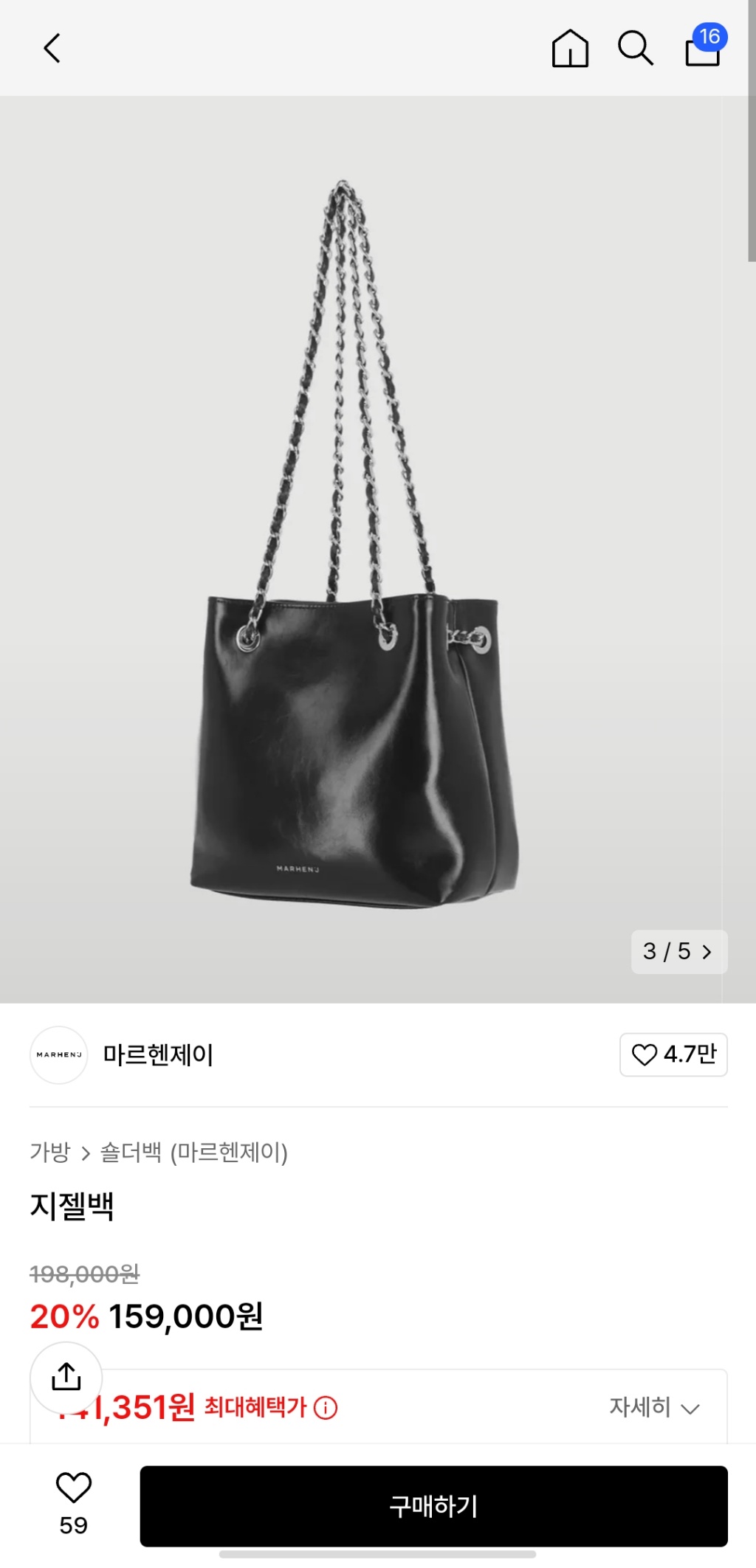Open the shopping bag with 16 items
Viewport: 756px width, 1568px height.
(x=704, y=49)
